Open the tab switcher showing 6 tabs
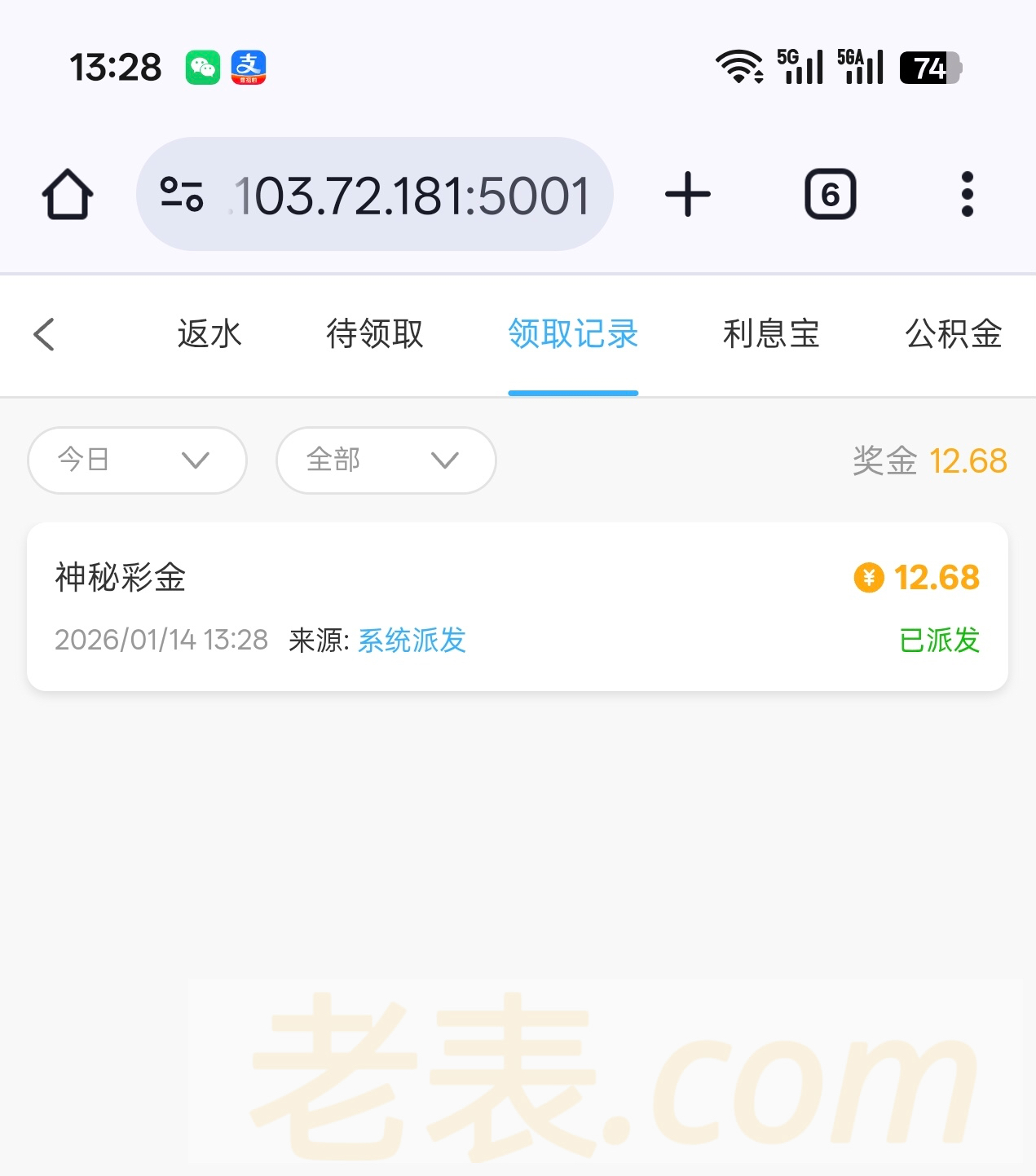 click(830, 195)
